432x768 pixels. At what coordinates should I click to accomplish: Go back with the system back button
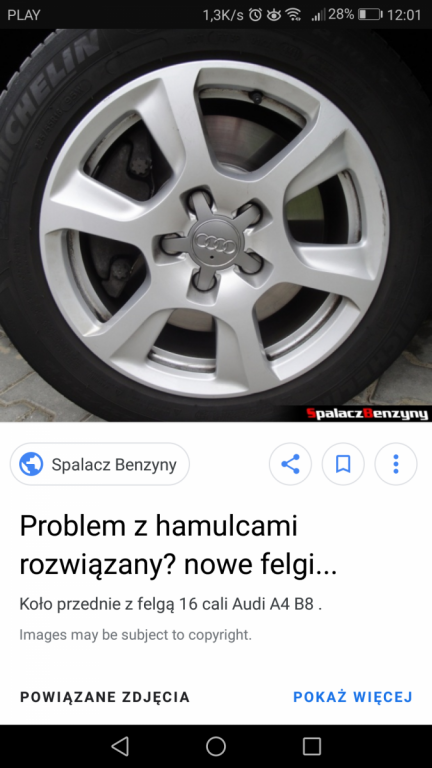(120, 746)
